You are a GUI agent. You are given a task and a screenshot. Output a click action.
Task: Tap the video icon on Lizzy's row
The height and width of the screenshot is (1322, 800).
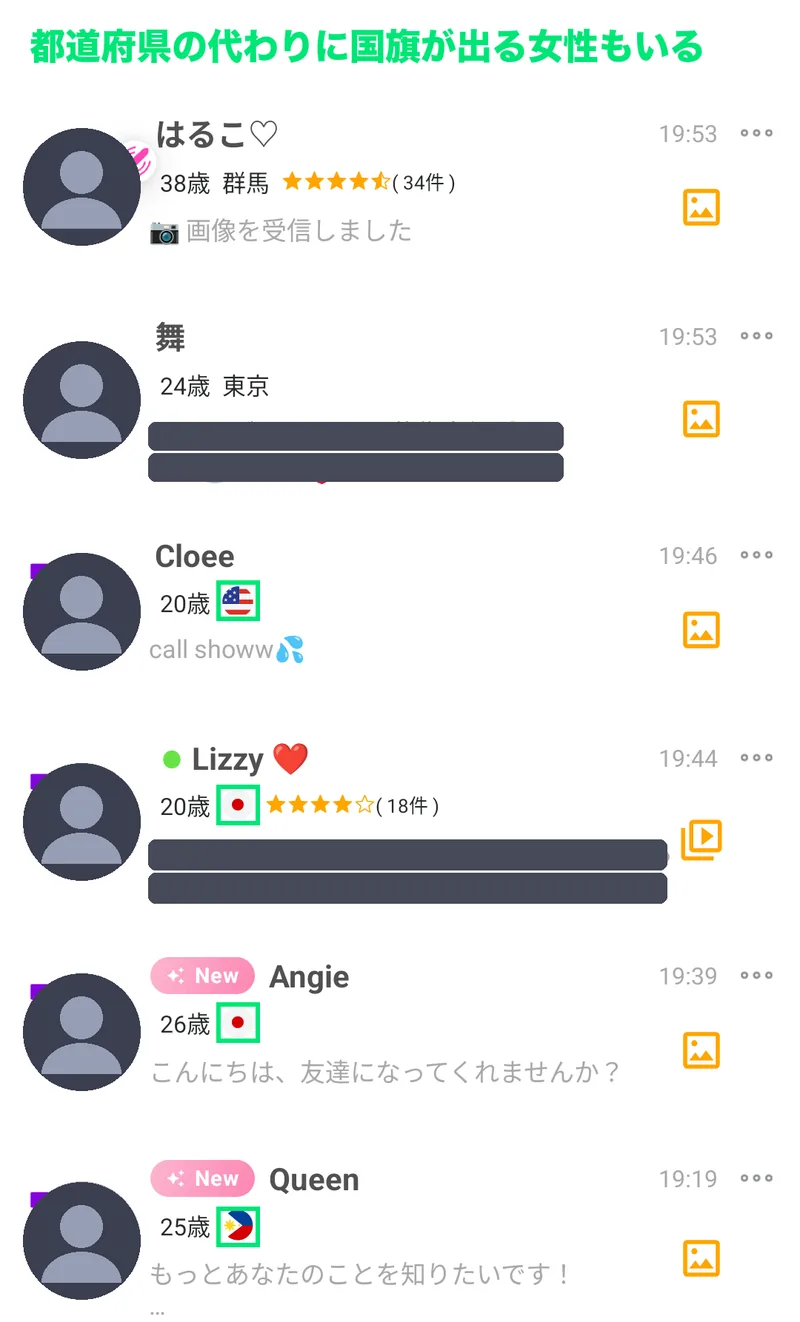click(702, 841)
